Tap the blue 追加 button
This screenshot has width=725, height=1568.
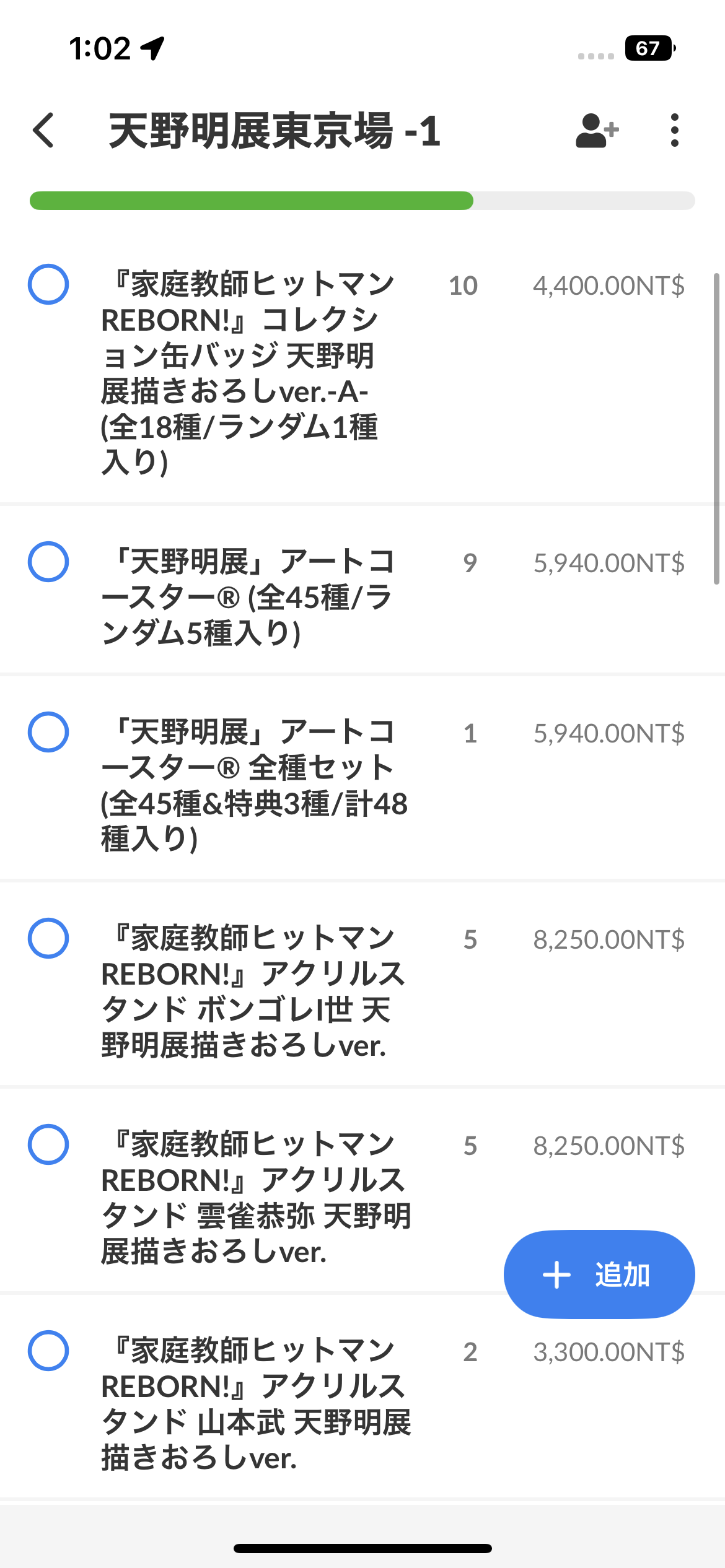coord(599,1274)
